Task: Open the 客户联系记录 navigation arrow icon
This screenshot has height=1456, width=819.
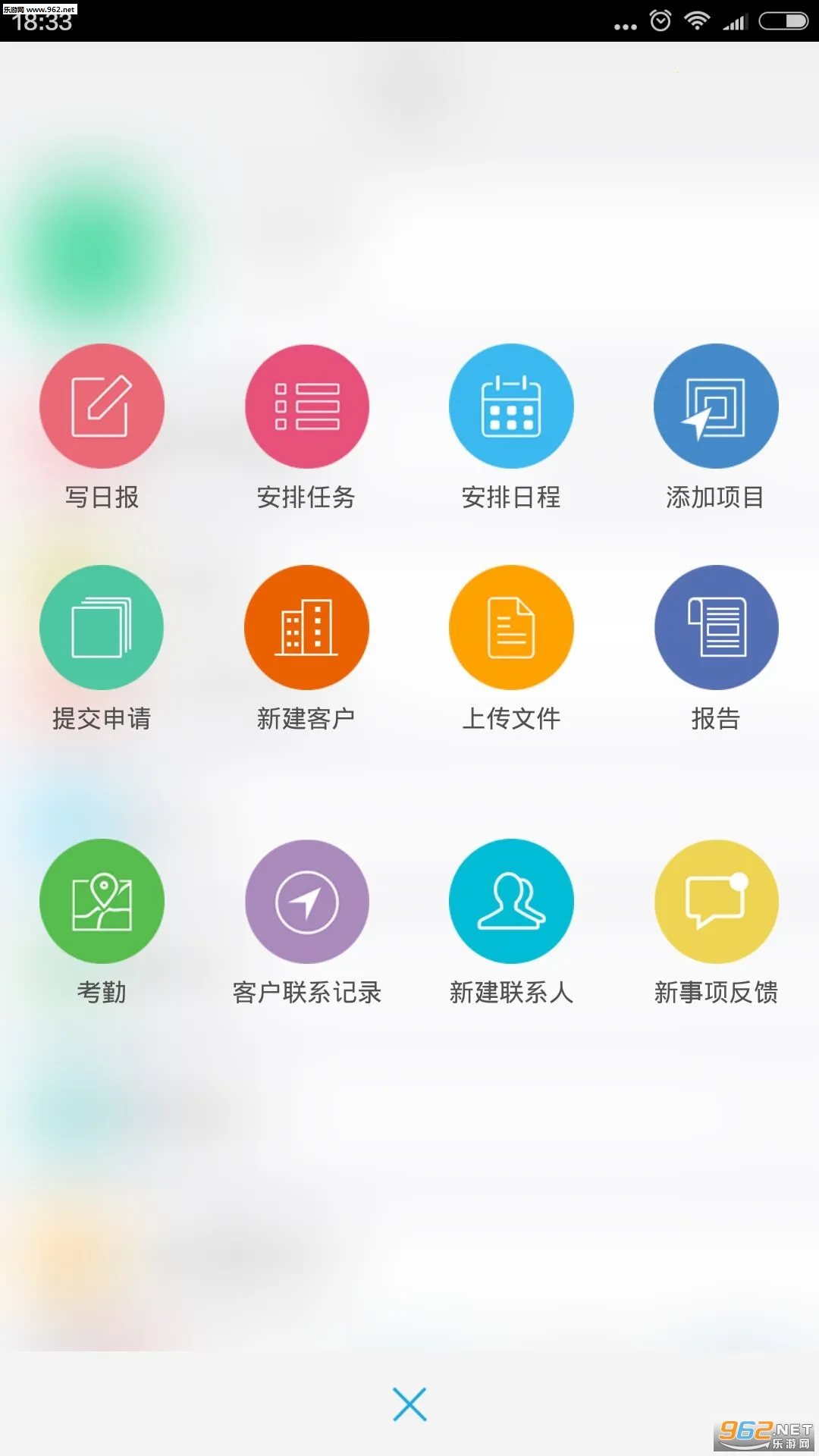Action: pos(307,900)
